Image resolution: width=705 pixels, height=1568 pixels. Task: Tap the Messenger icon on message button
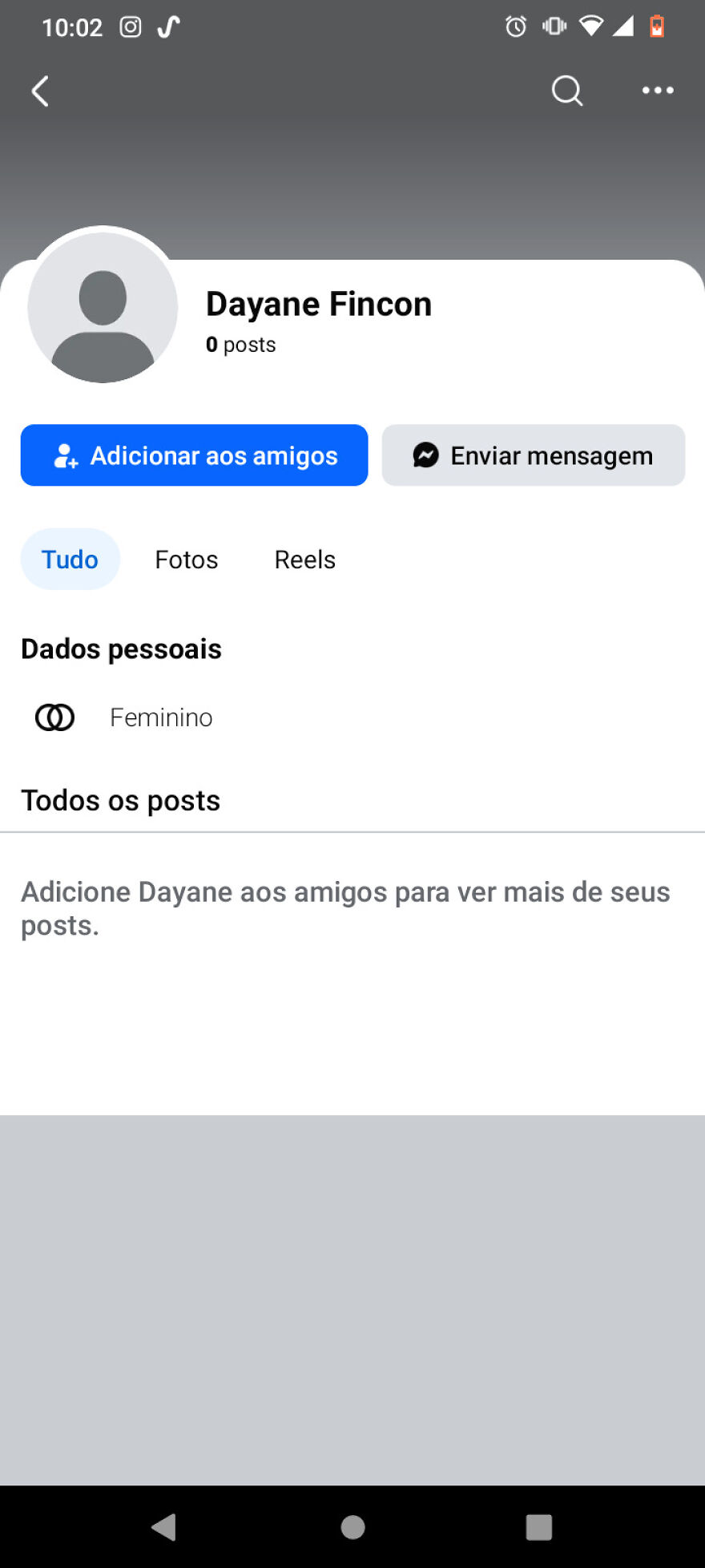pyautogui.click(x=426, y=455)
